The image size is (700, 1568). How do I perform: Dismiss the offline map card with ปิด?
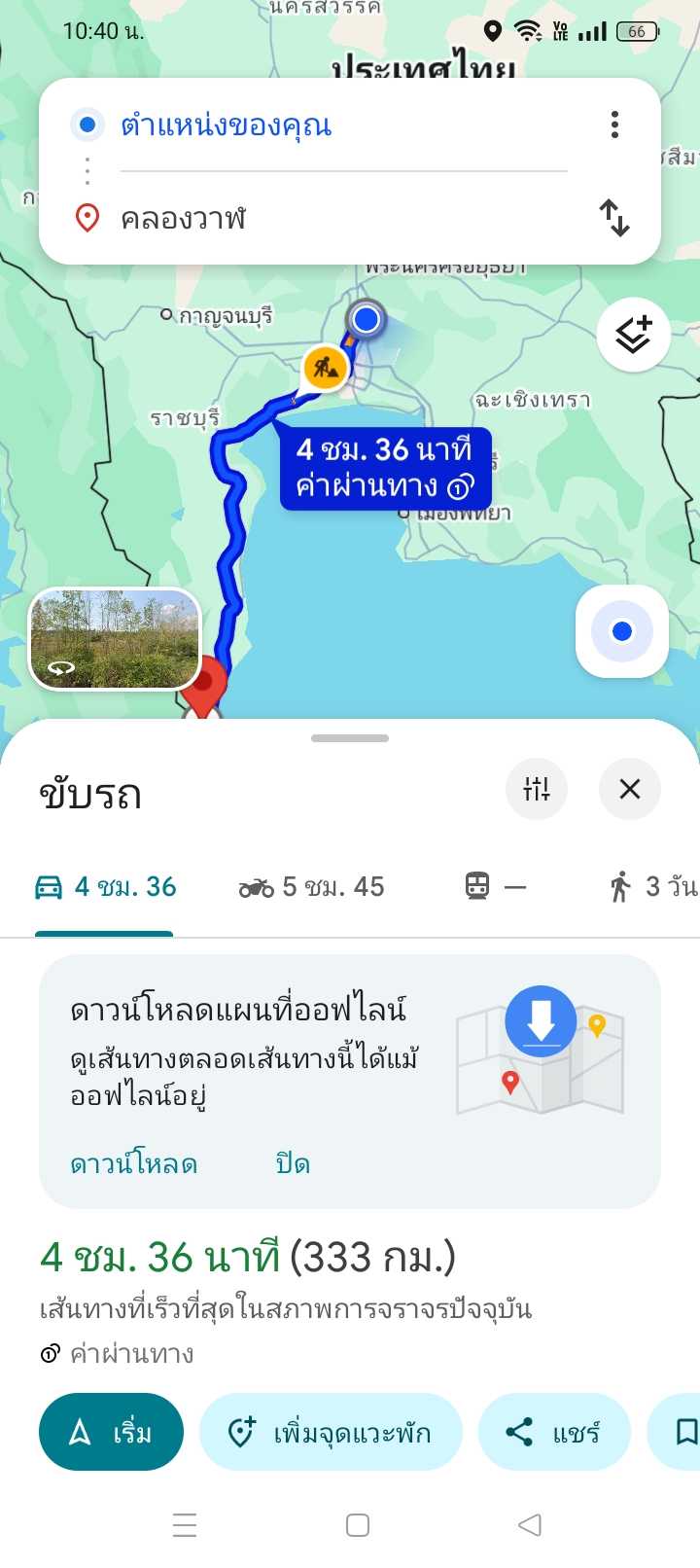(293, 1164)
